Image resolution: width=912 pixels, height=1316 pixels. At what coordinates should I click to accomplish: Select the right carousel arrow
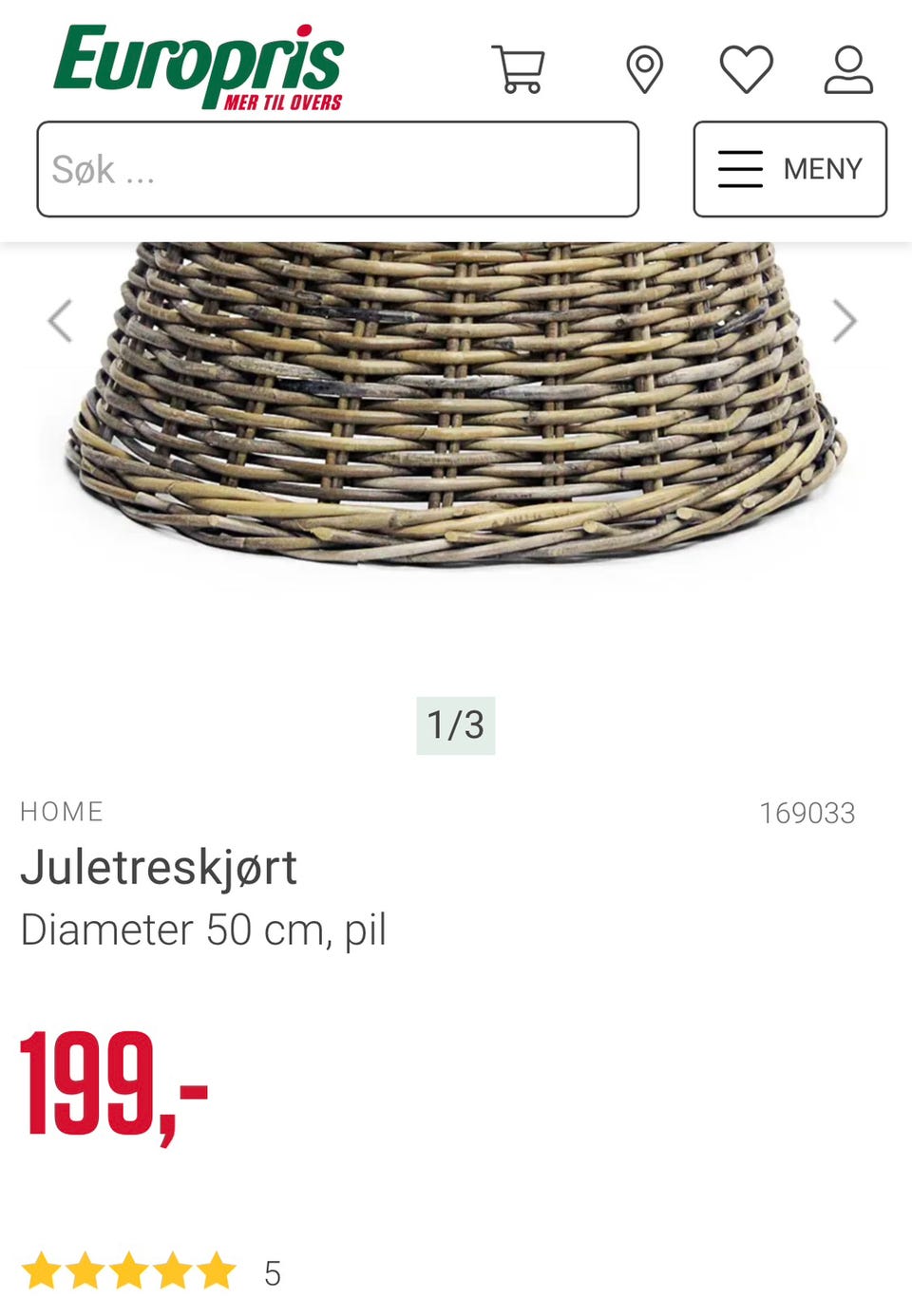[x=845, y=320]
